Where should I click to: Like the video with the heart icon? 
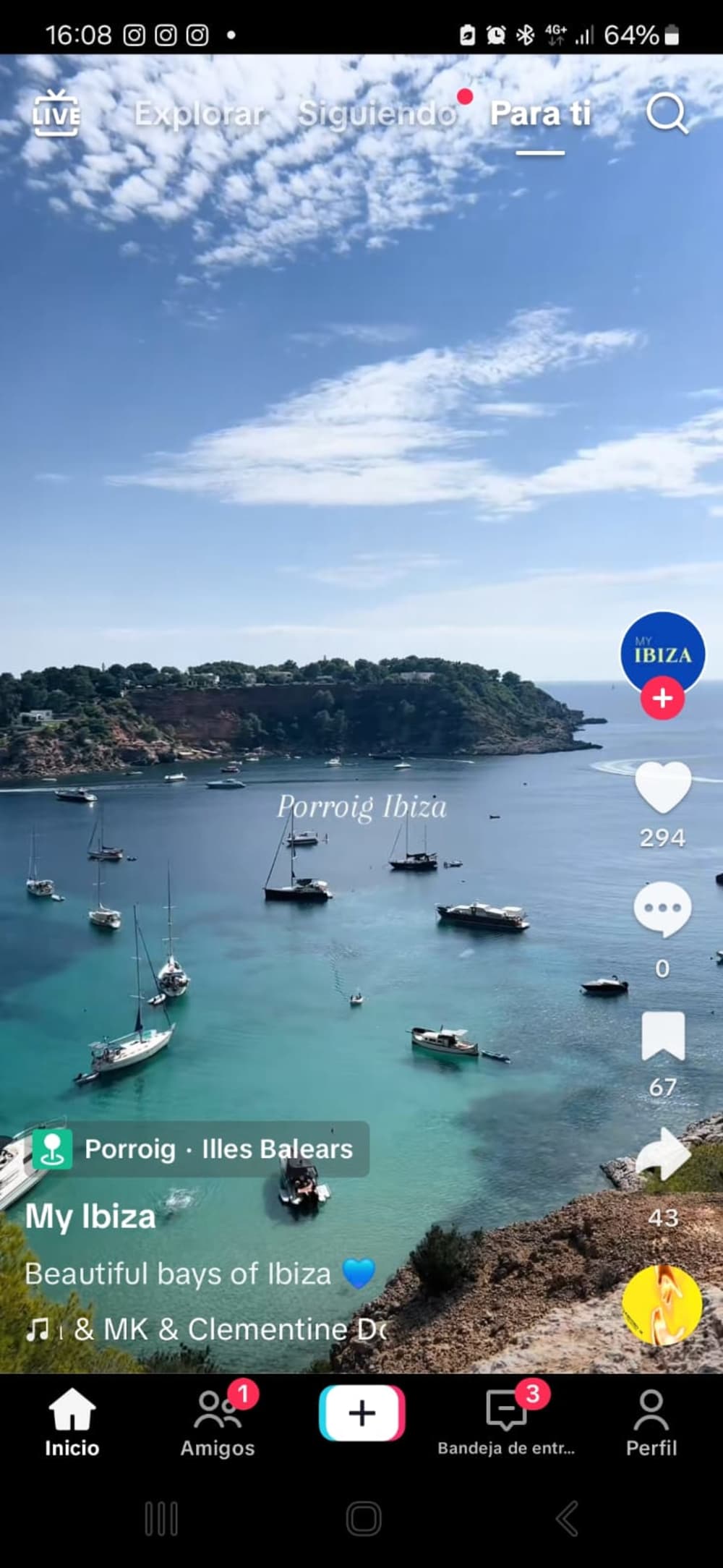(662, 788)
